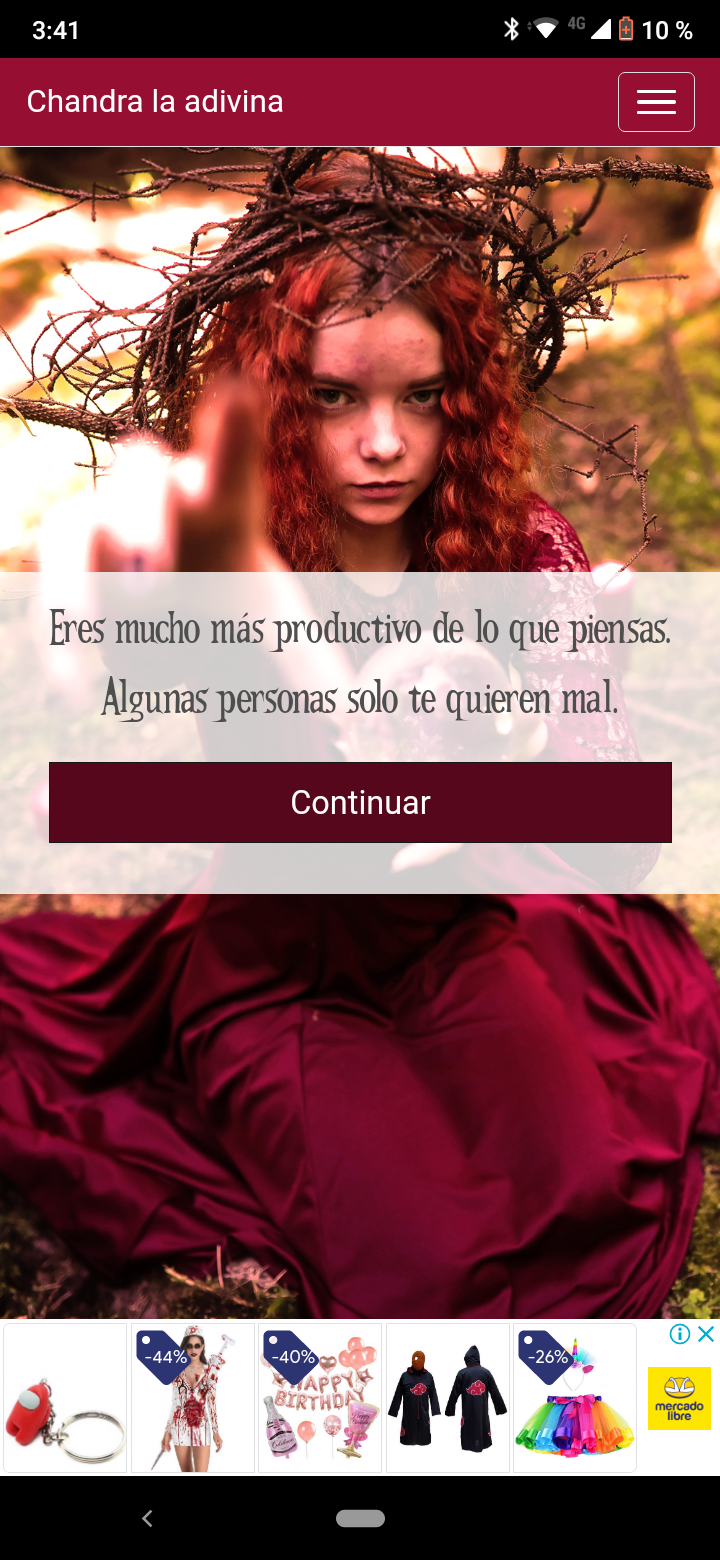Screen dimensions: 720x1560
Task: Open the Mercado Libre ad logo
Action: pos(679,1399)
